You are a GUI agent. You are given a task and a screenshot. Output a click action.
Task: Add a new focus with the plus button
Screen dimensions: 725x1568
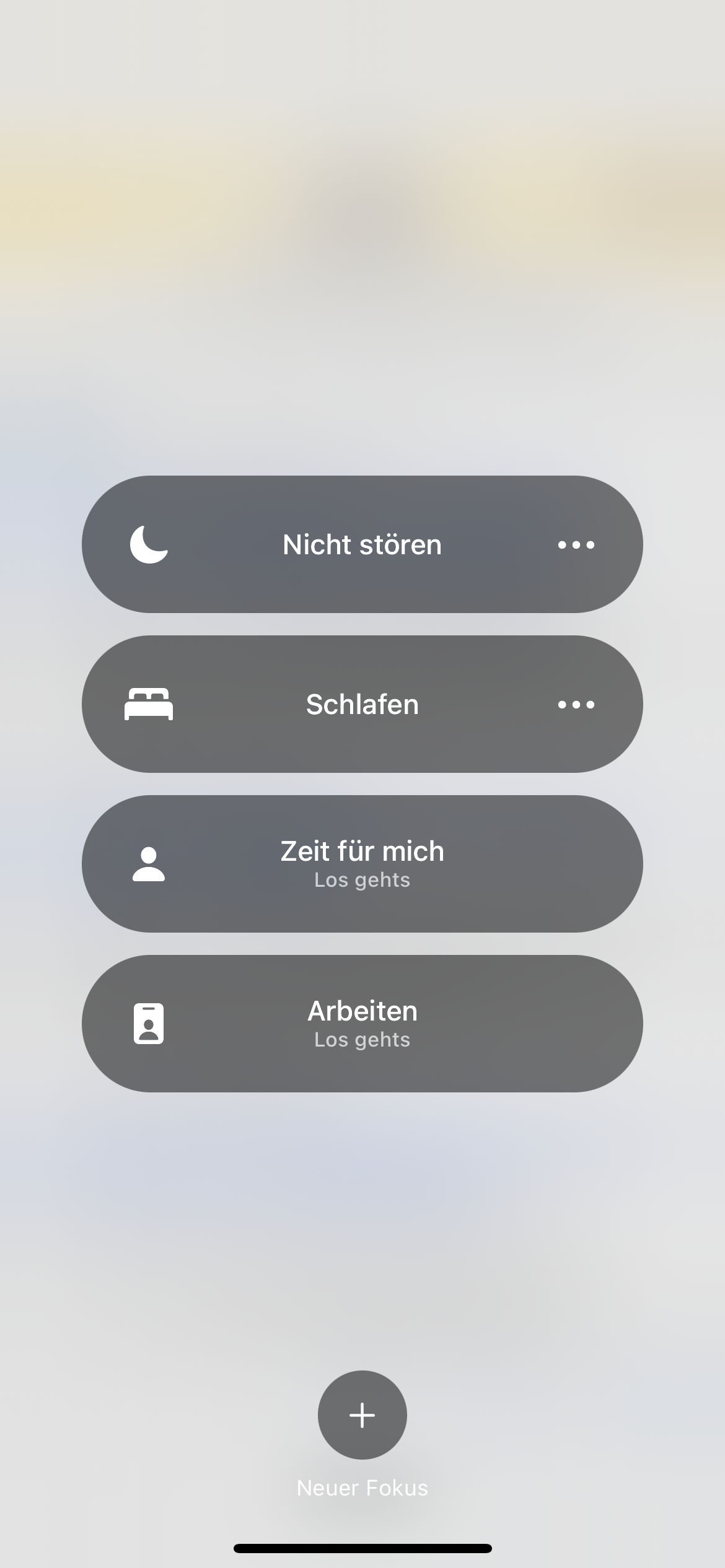[x=362, y=1415]
